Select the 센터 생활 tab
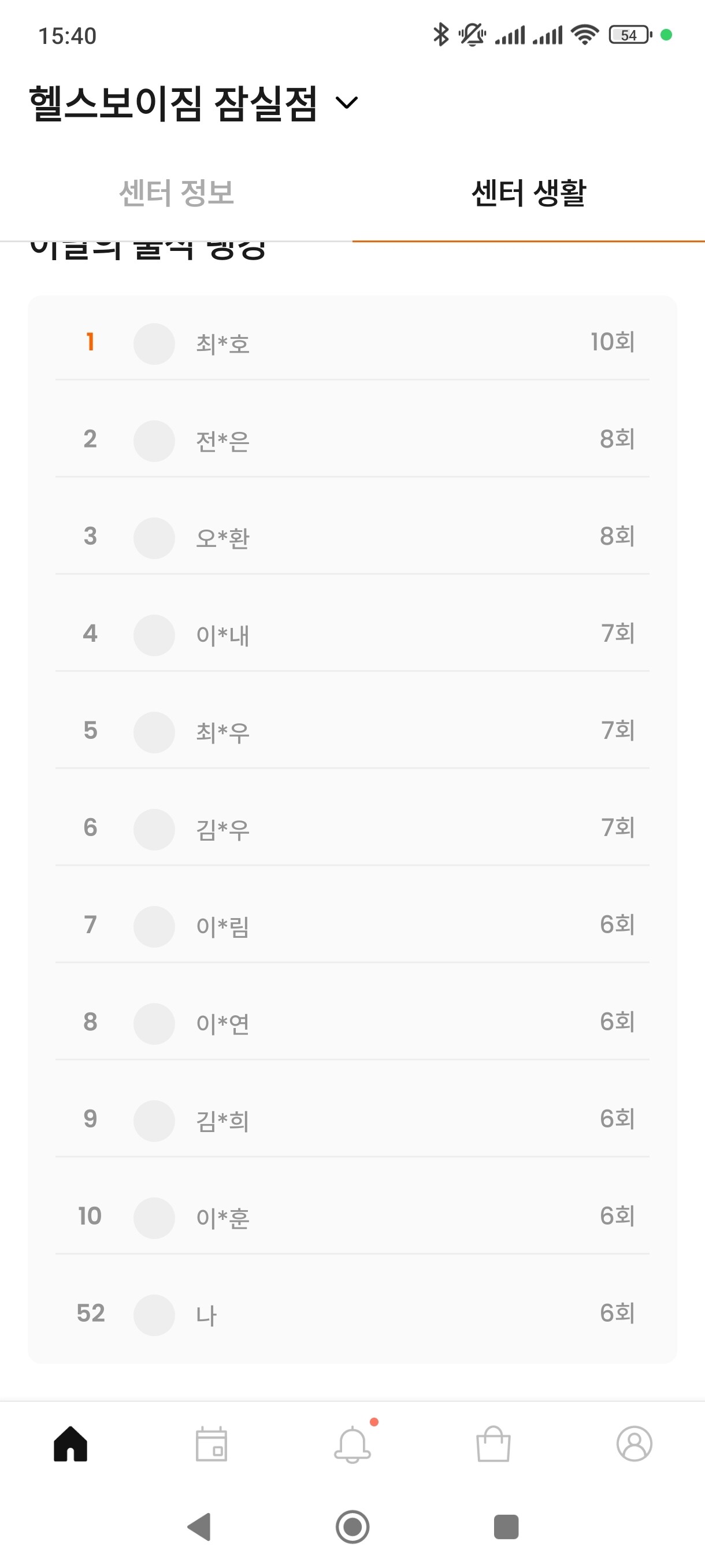 529,194
